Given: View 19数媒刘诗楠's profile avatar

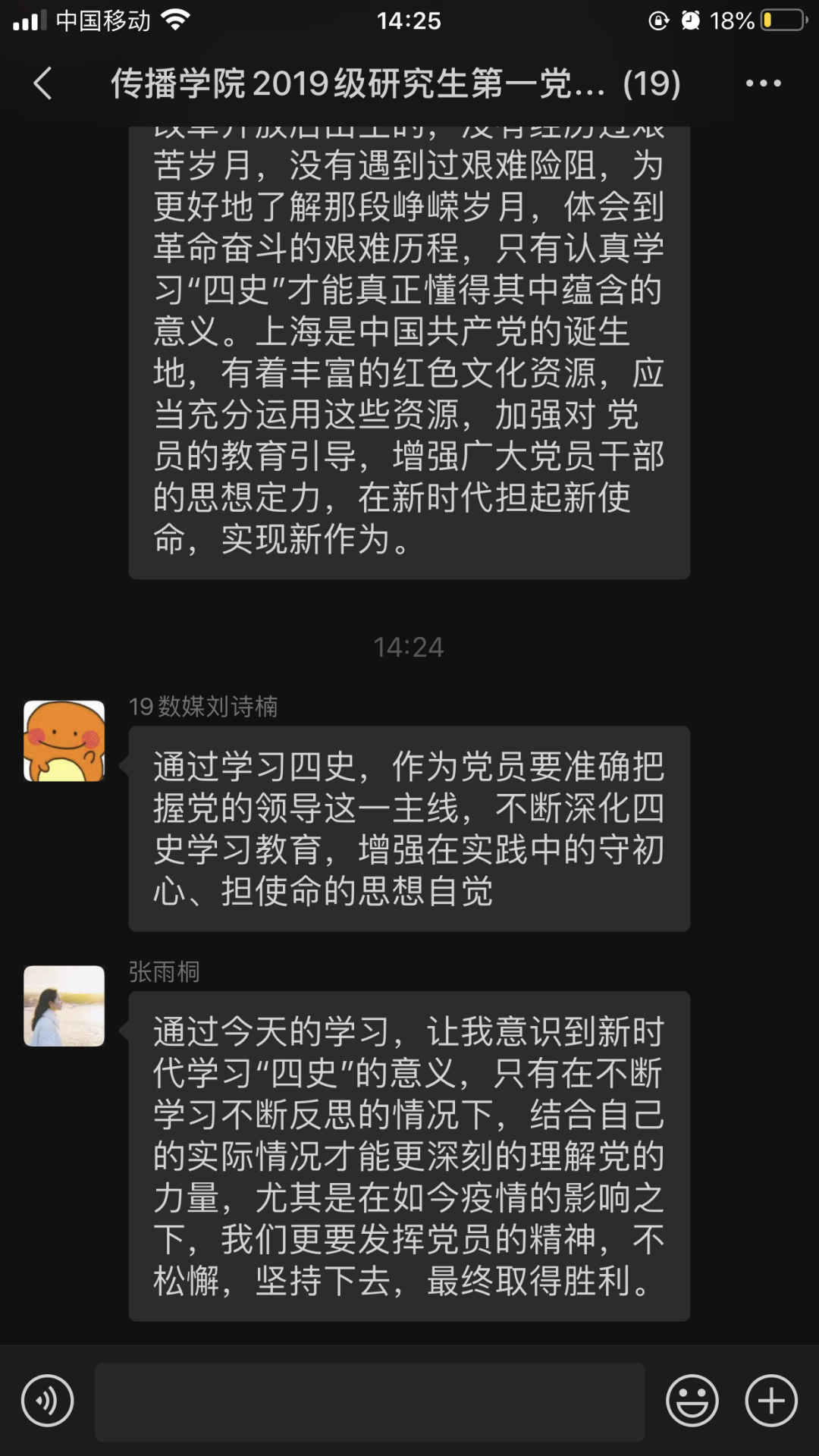Looking at the screenshot, I should tap(64, 741).
